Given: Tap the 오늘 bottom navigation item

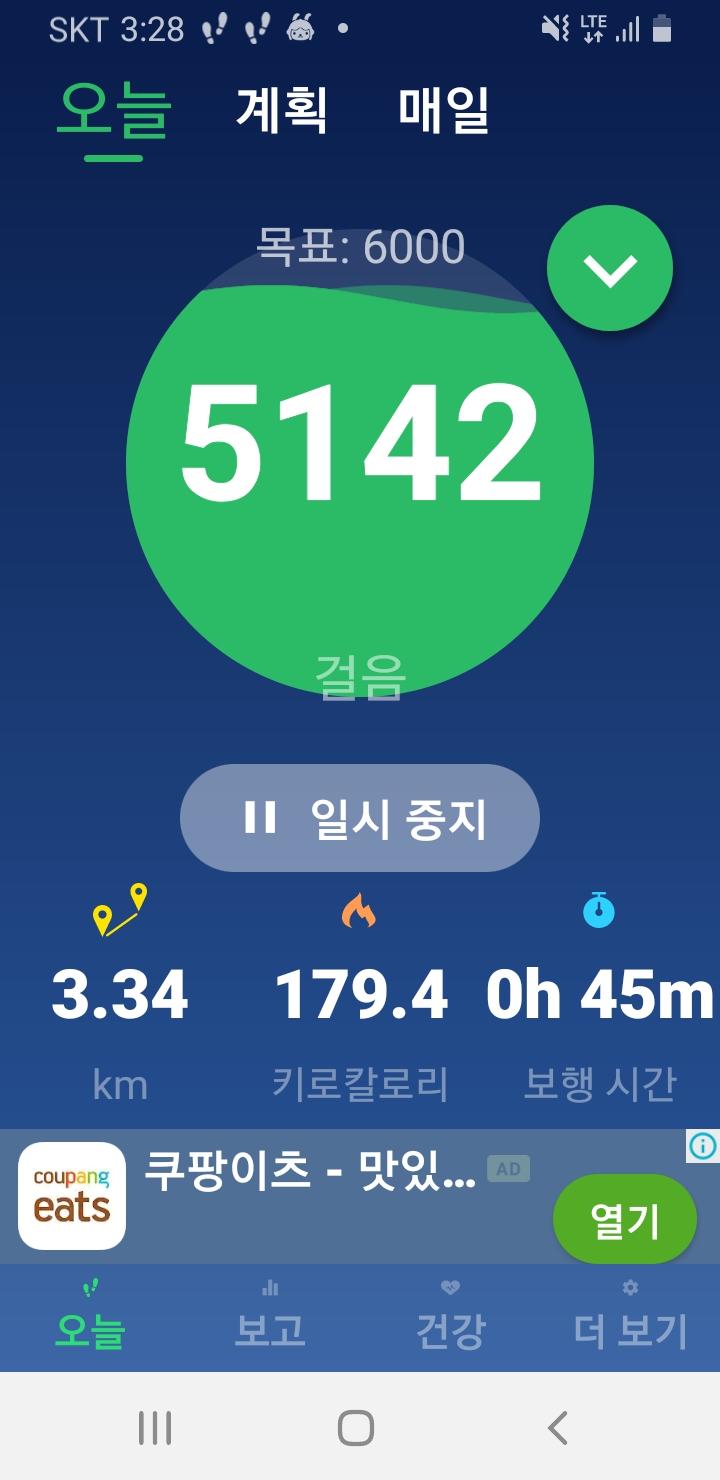Looking at the screenshot, I should 90,1318.
